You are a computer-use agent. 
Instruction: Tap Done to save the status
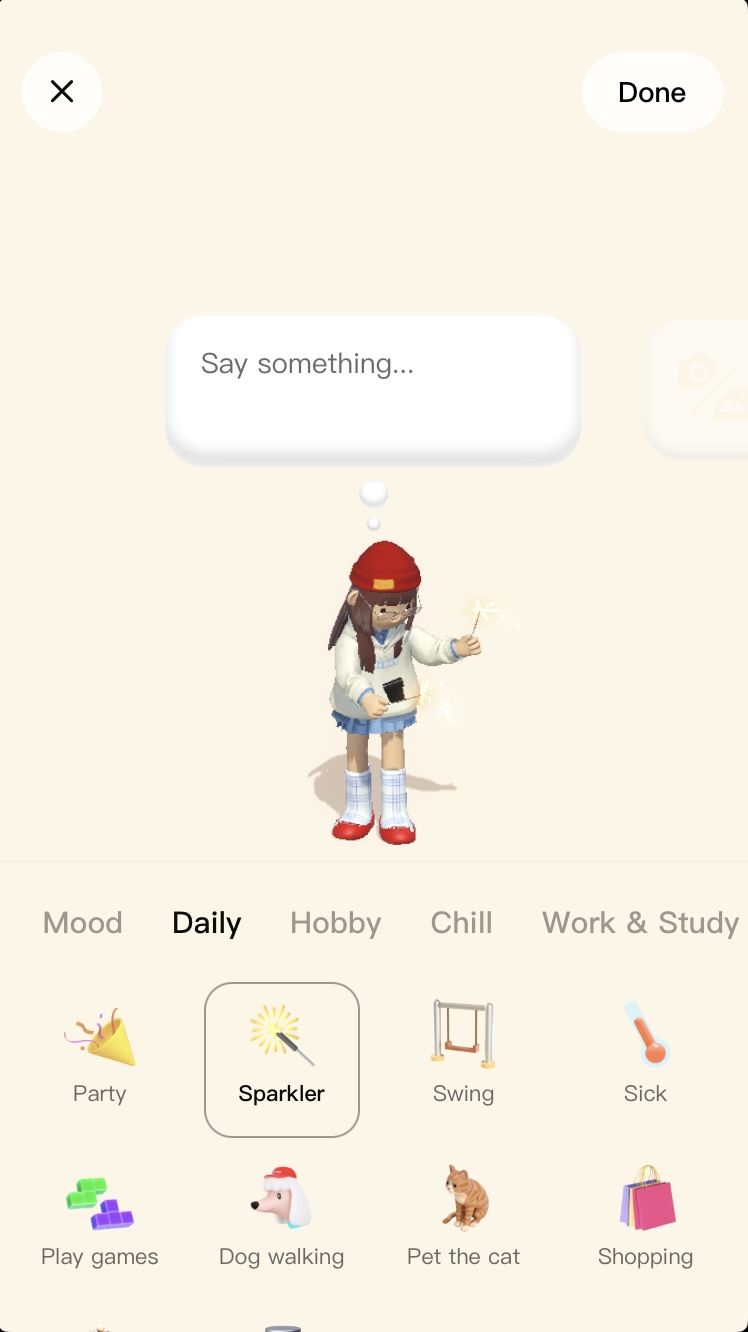pos(652,92)
